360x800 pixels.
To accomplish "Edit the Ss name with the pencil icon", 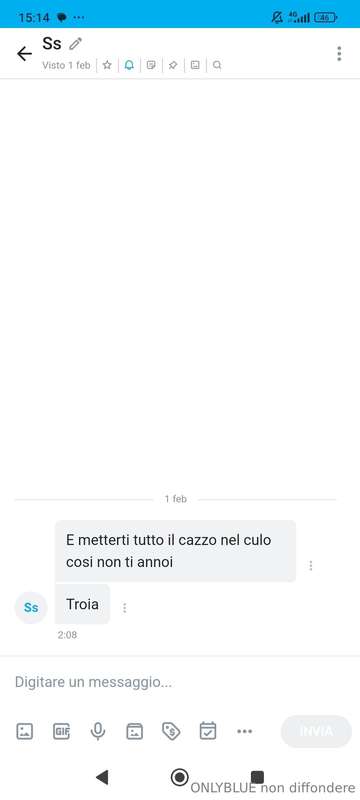I will (75, 44).
